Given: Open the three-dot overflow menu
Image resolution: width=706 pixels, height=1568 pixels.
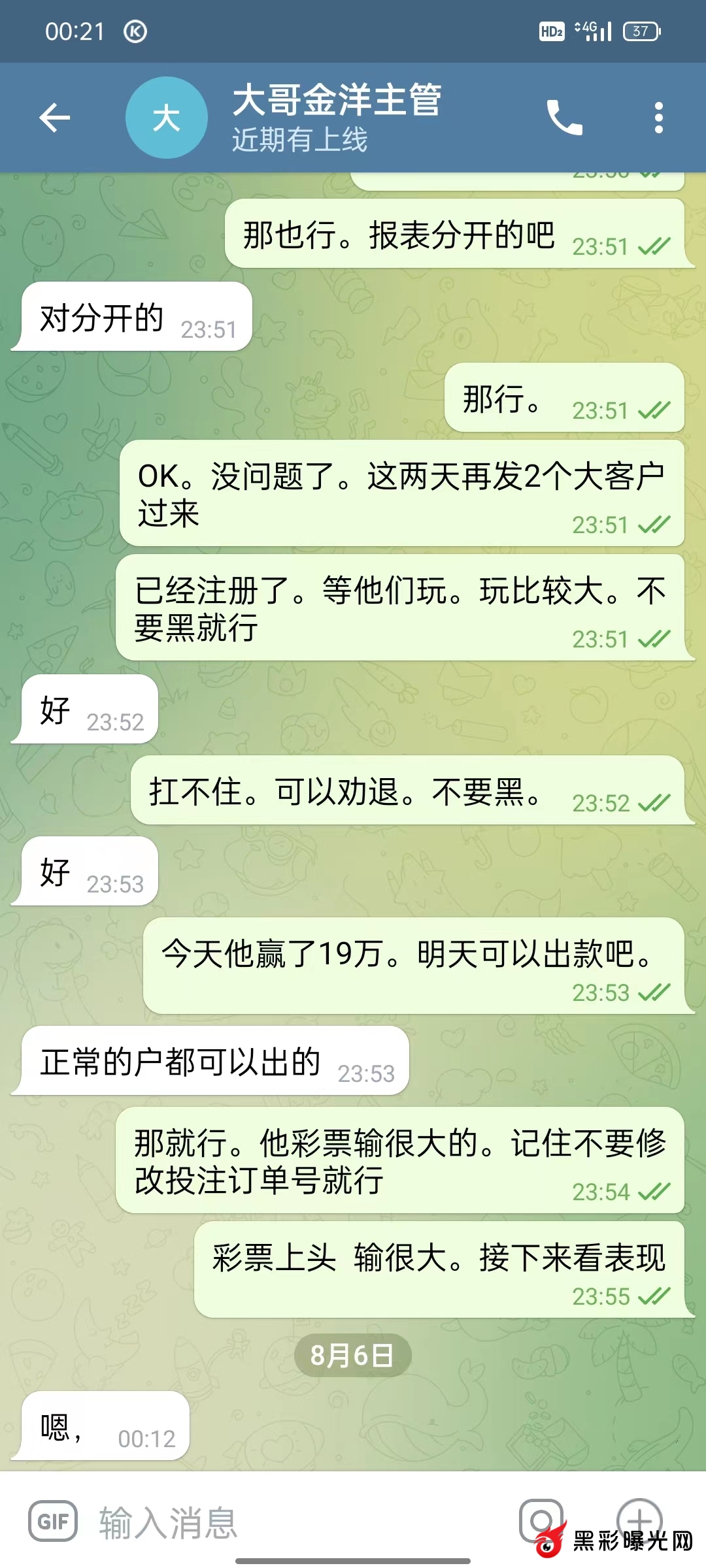Looking at the screenshot, I should (x=658, y=118).
